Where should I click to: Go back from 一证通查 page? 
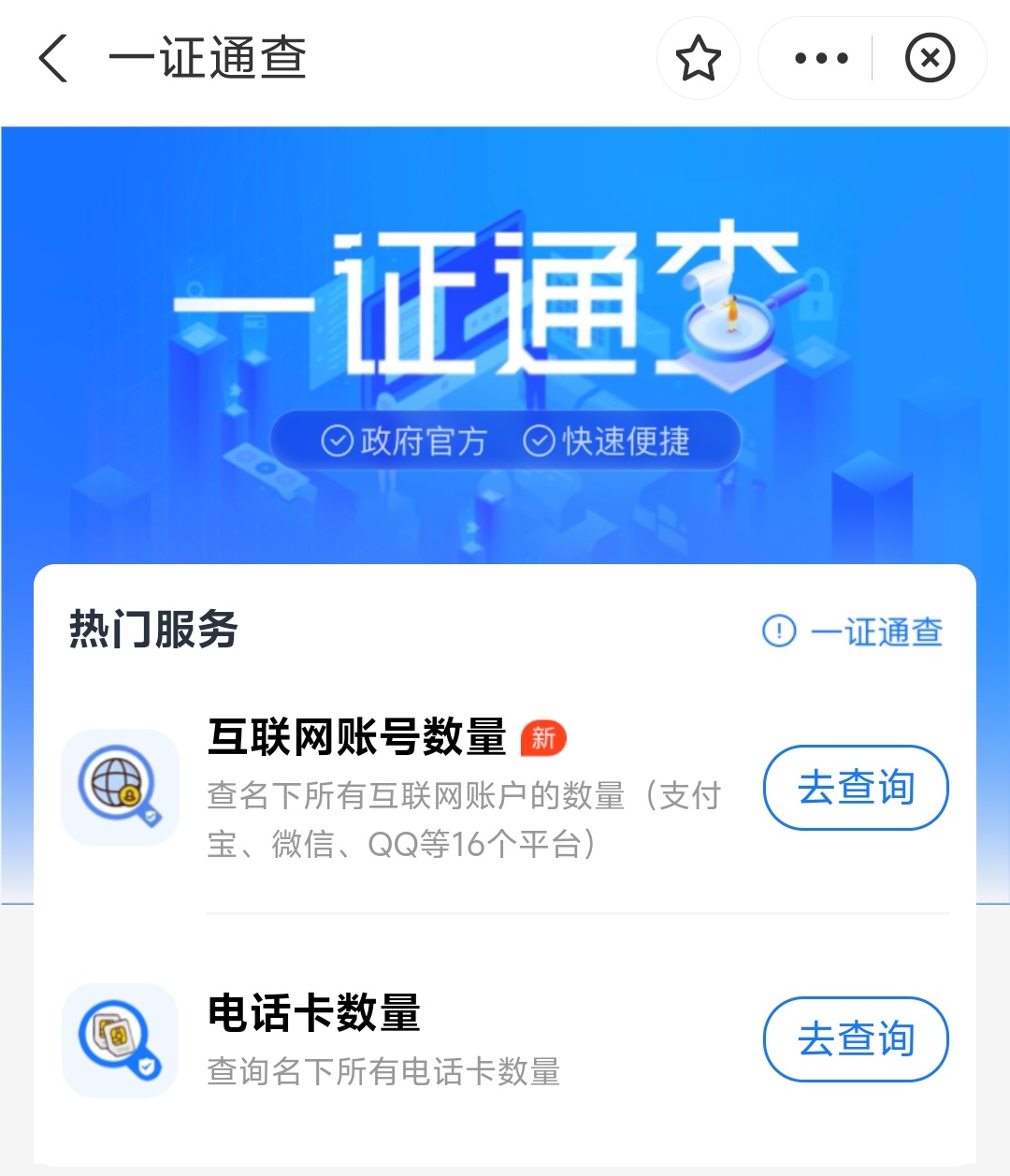tap(54, 58)
